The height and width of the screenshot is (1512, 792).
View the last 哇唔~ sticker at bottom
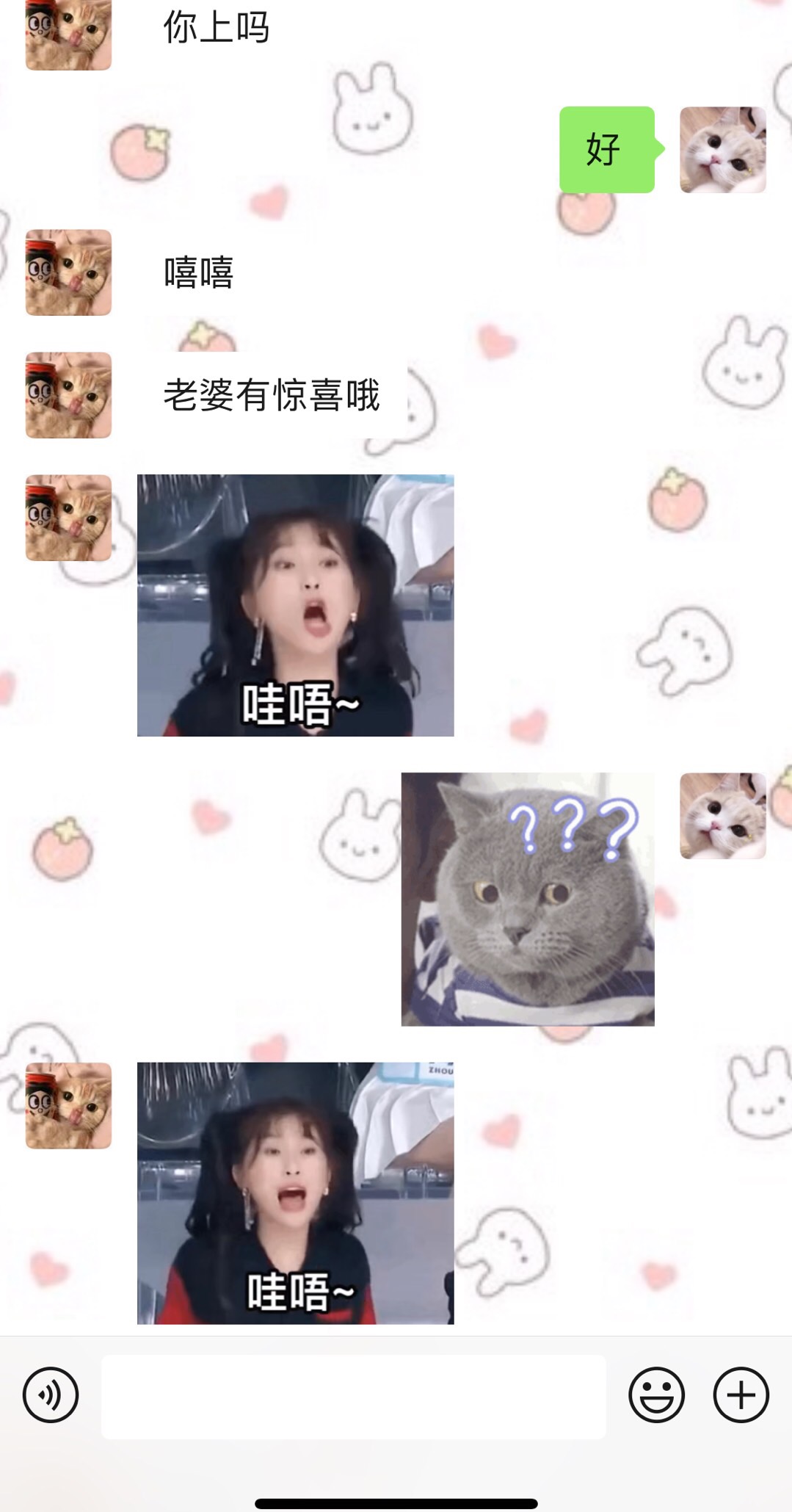coord(295,1193)
